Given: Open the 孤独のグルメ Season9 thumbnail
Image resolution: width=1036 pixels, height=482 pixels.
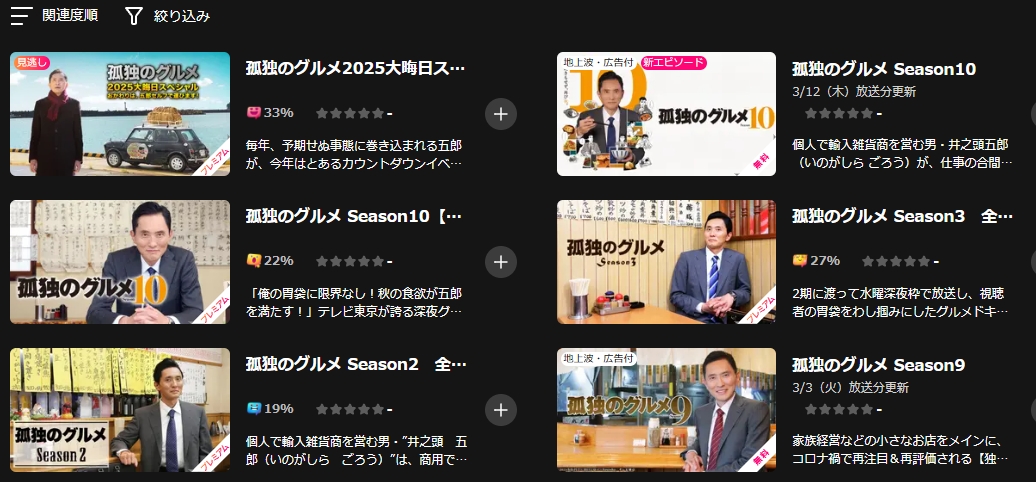Looking at the screenshot, I should pyautogui.click(x=666, y=410).
